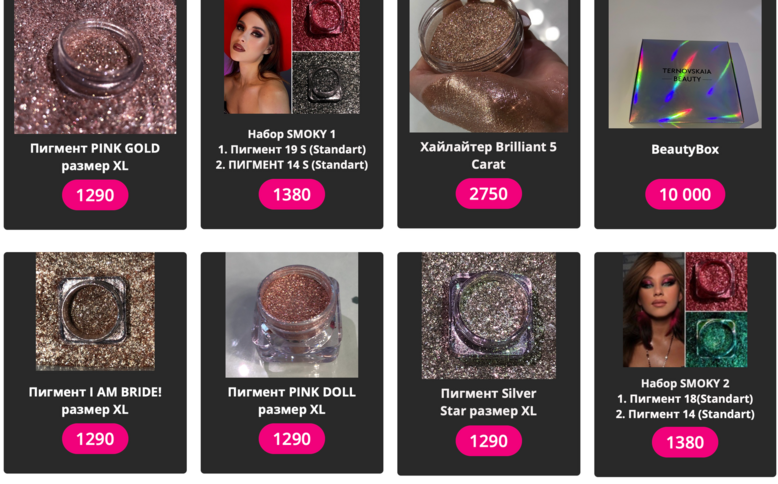Tap the 1290 button under PINK DOLL
This screenshot has height=484, width=778.
click(292, 439)
